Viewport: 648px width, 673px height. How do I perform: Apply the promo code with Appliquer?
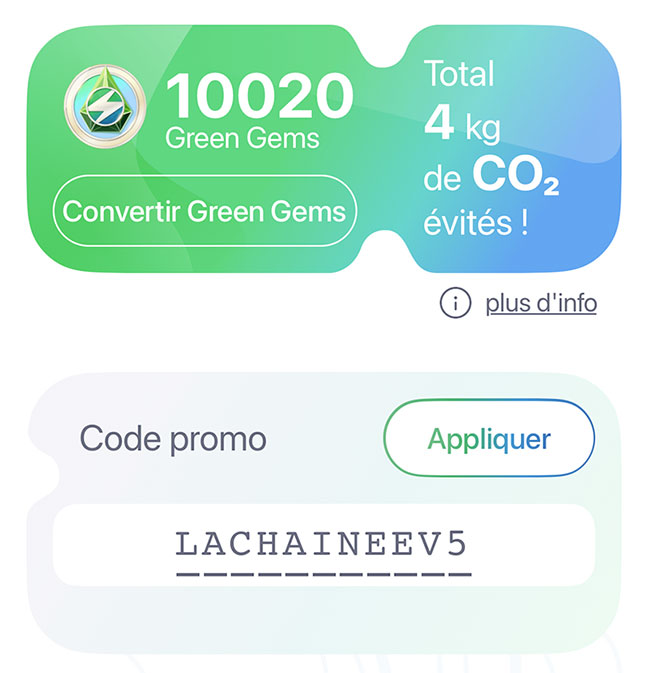click(489, 439)
